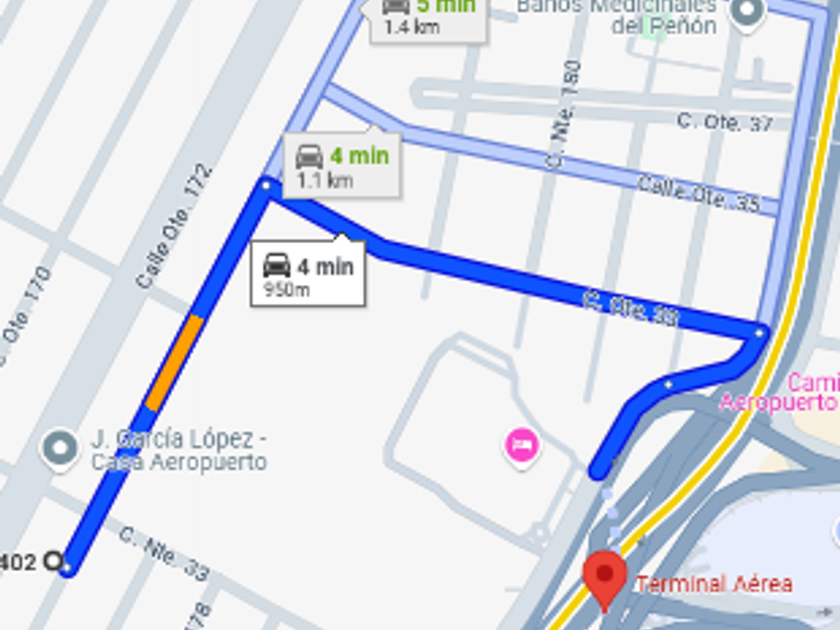
Task: Open J. García López - Casa Aeropuerto pin
Action: point(59,450)
